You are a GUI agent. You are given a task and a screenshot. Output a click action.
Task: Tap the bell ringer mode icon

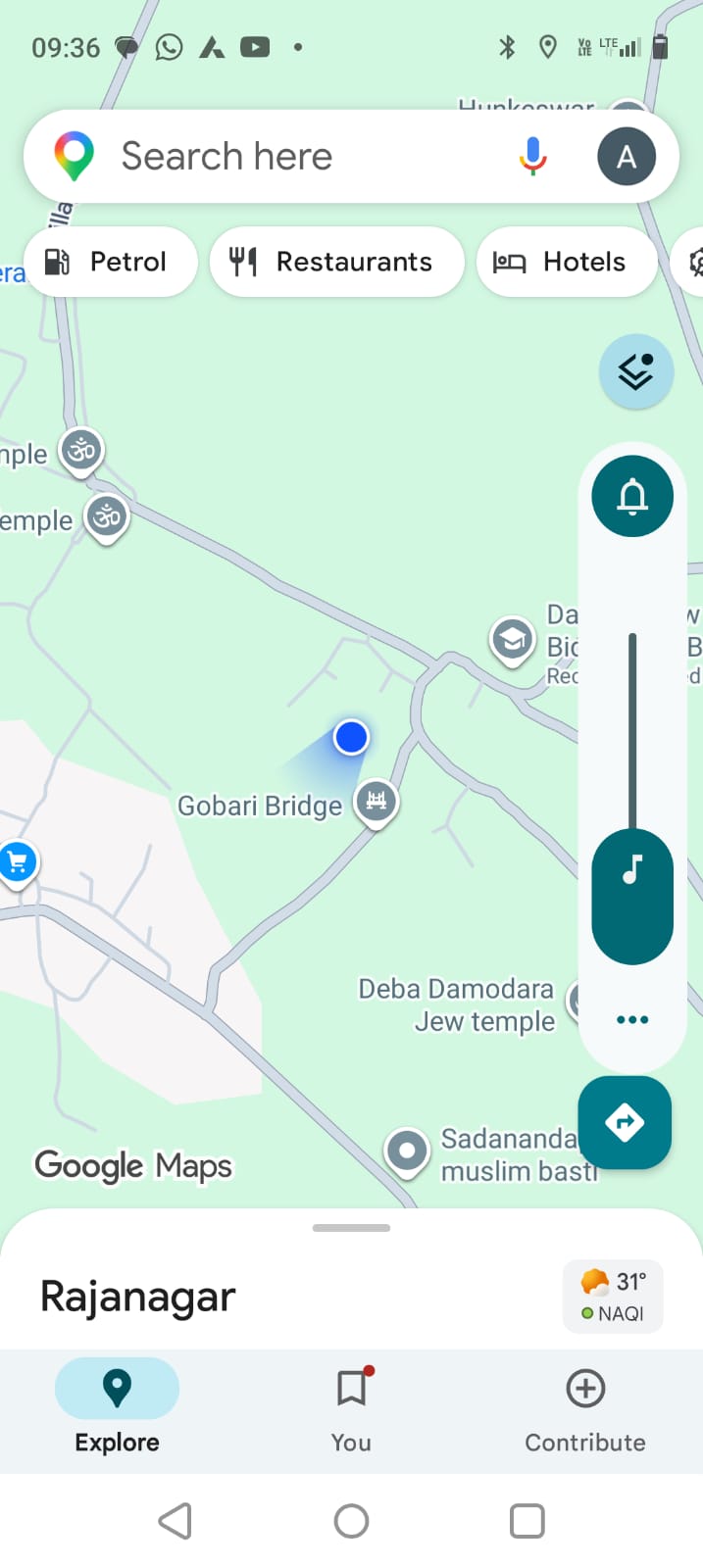[x=632, y=497]
